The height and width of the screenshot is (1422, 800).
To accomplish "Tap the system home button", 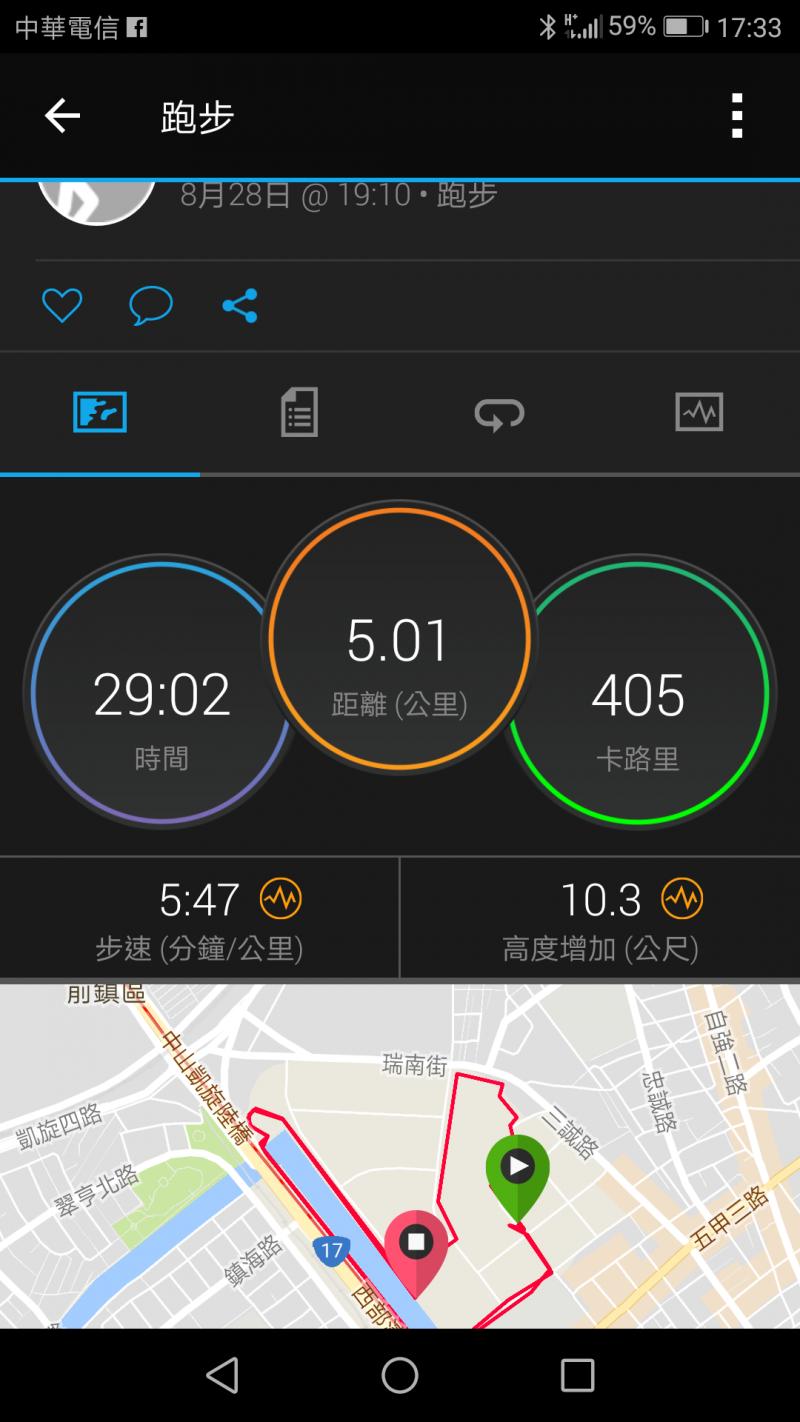I will (400, 1375).
